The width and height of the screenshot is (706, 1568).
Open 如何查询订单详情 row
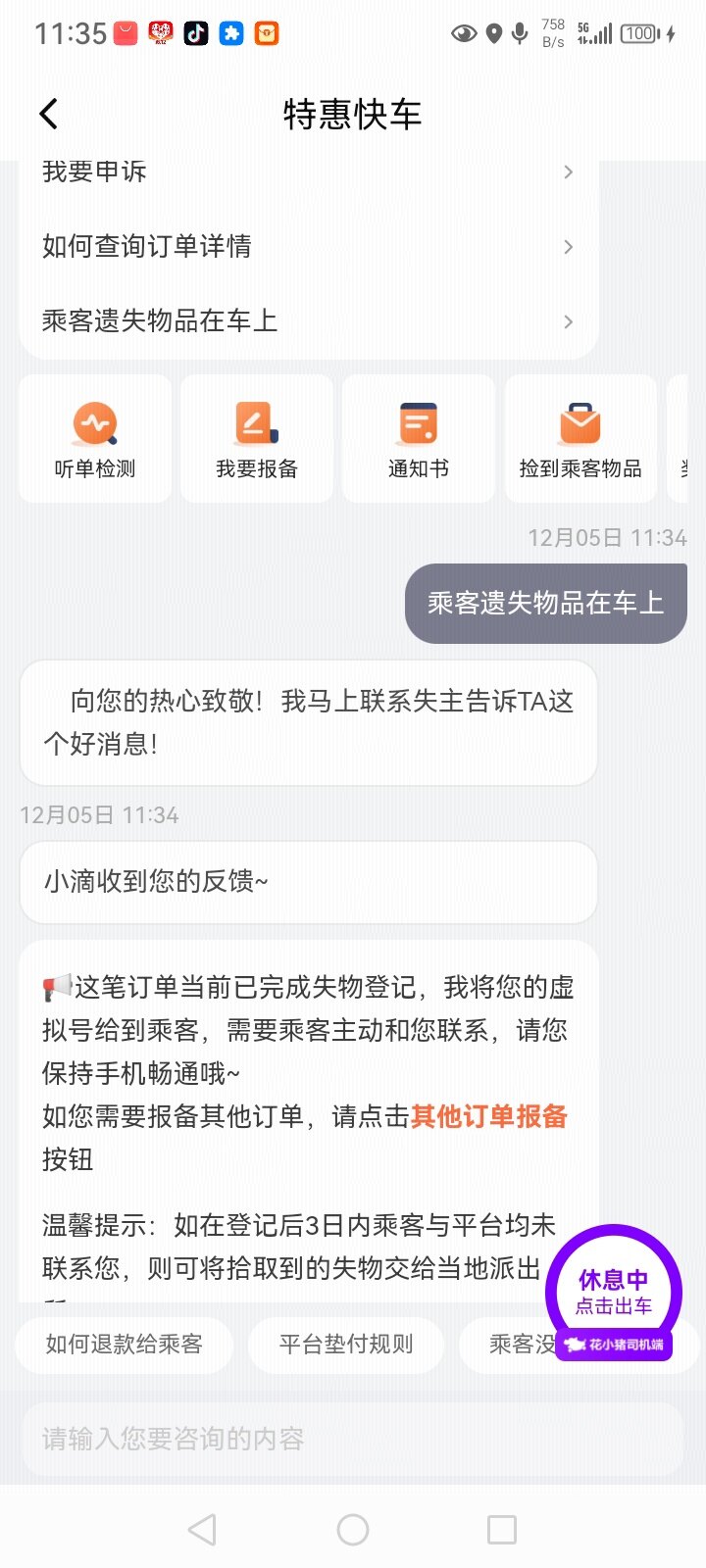coord(308,246)
